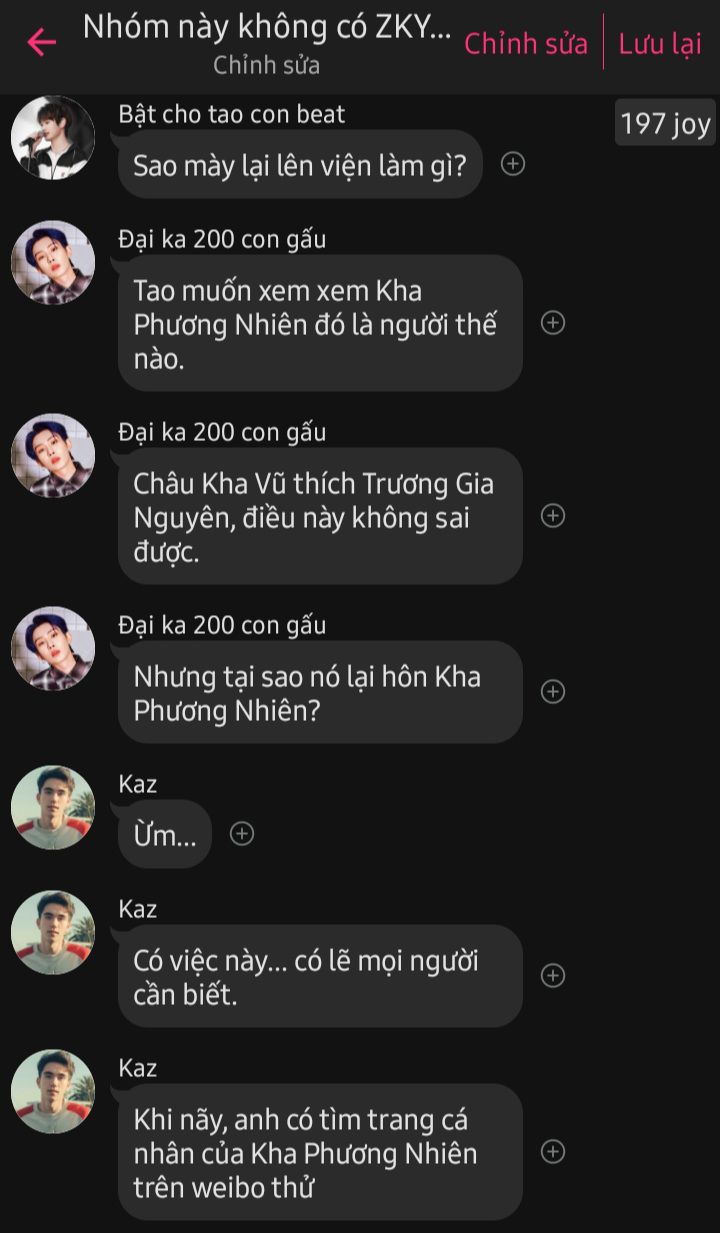Tap plus icon beside 'Có việc này...' message
Viewport: 720px width, 1233px height.
click(x=553, y=975)
